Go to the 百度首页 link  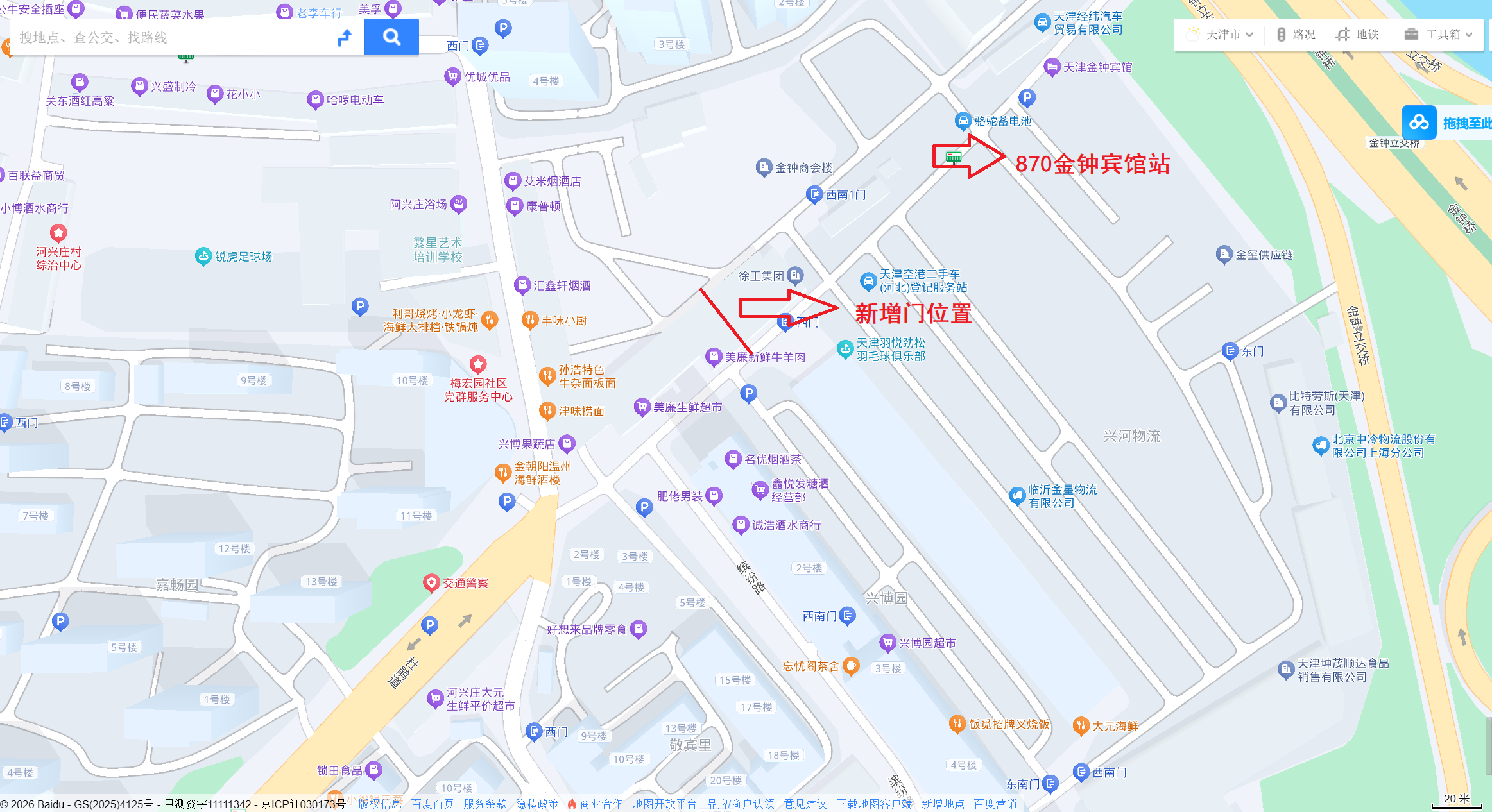point(432,804)
